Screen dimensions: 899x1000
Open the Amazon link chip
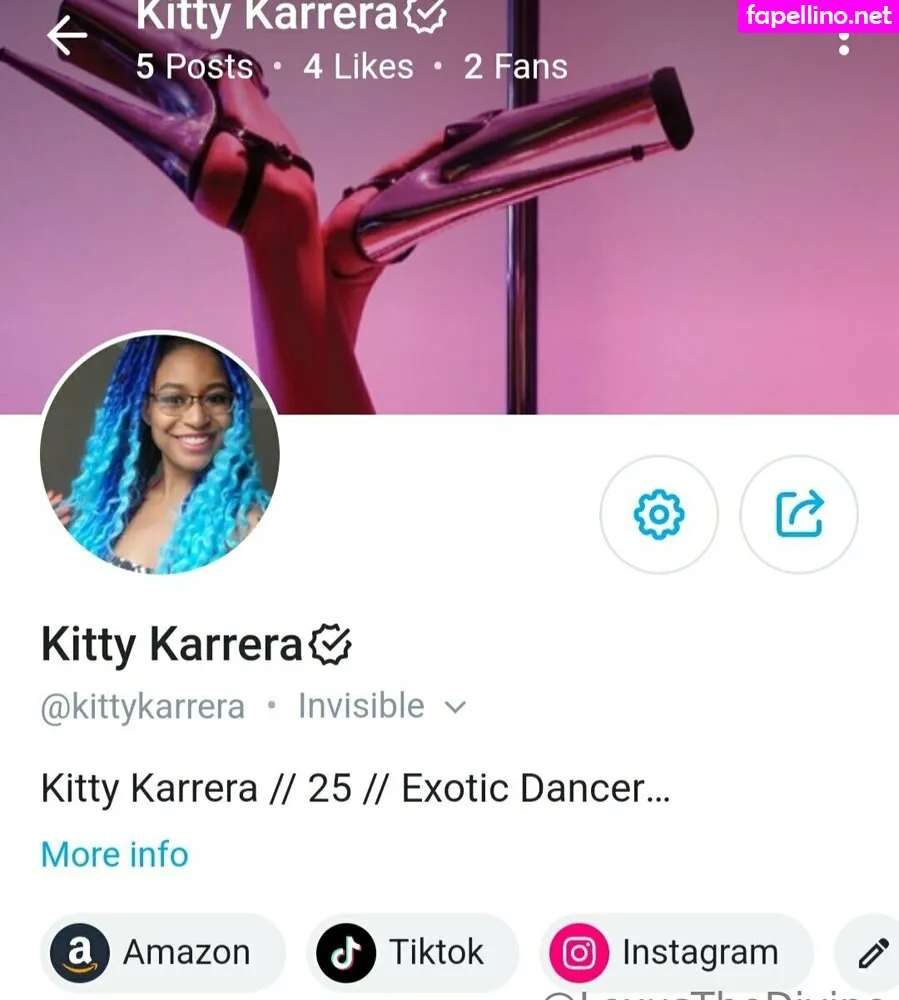[164, 952]
